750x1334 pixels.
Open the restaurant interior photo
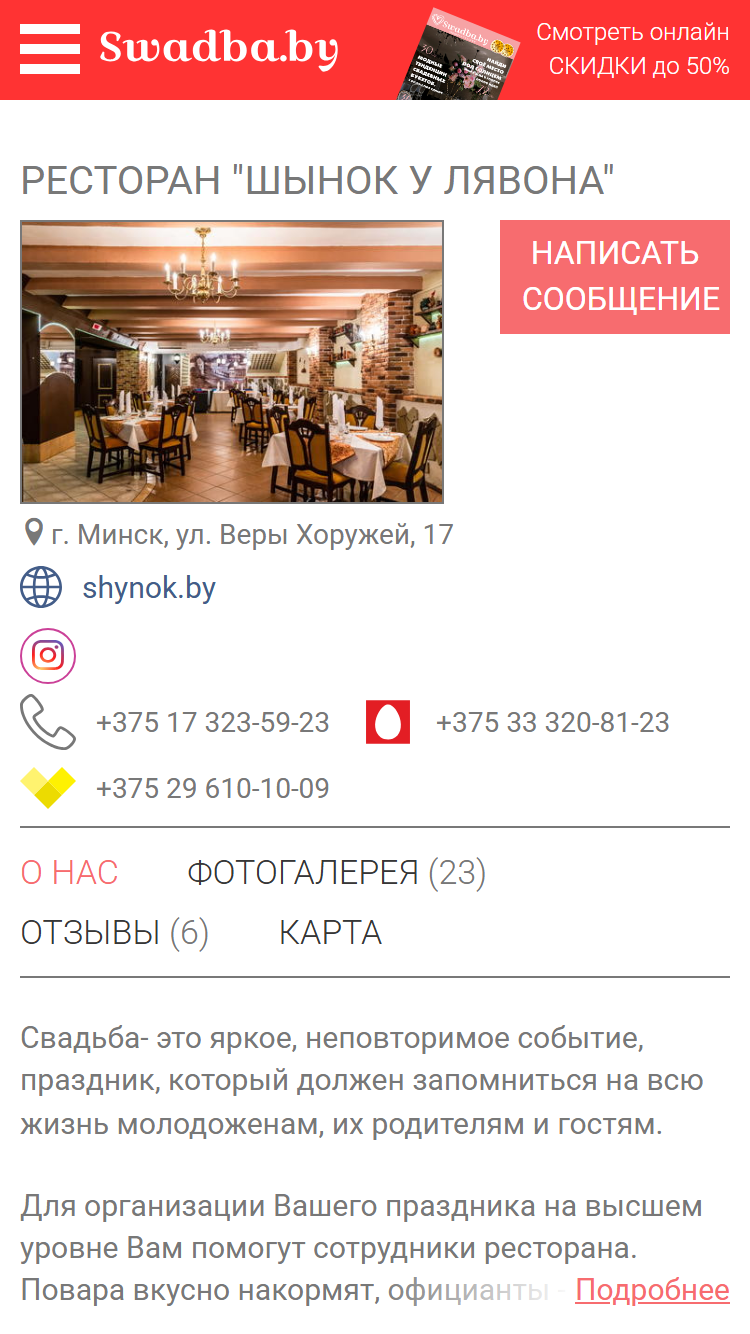click(232, 361)
